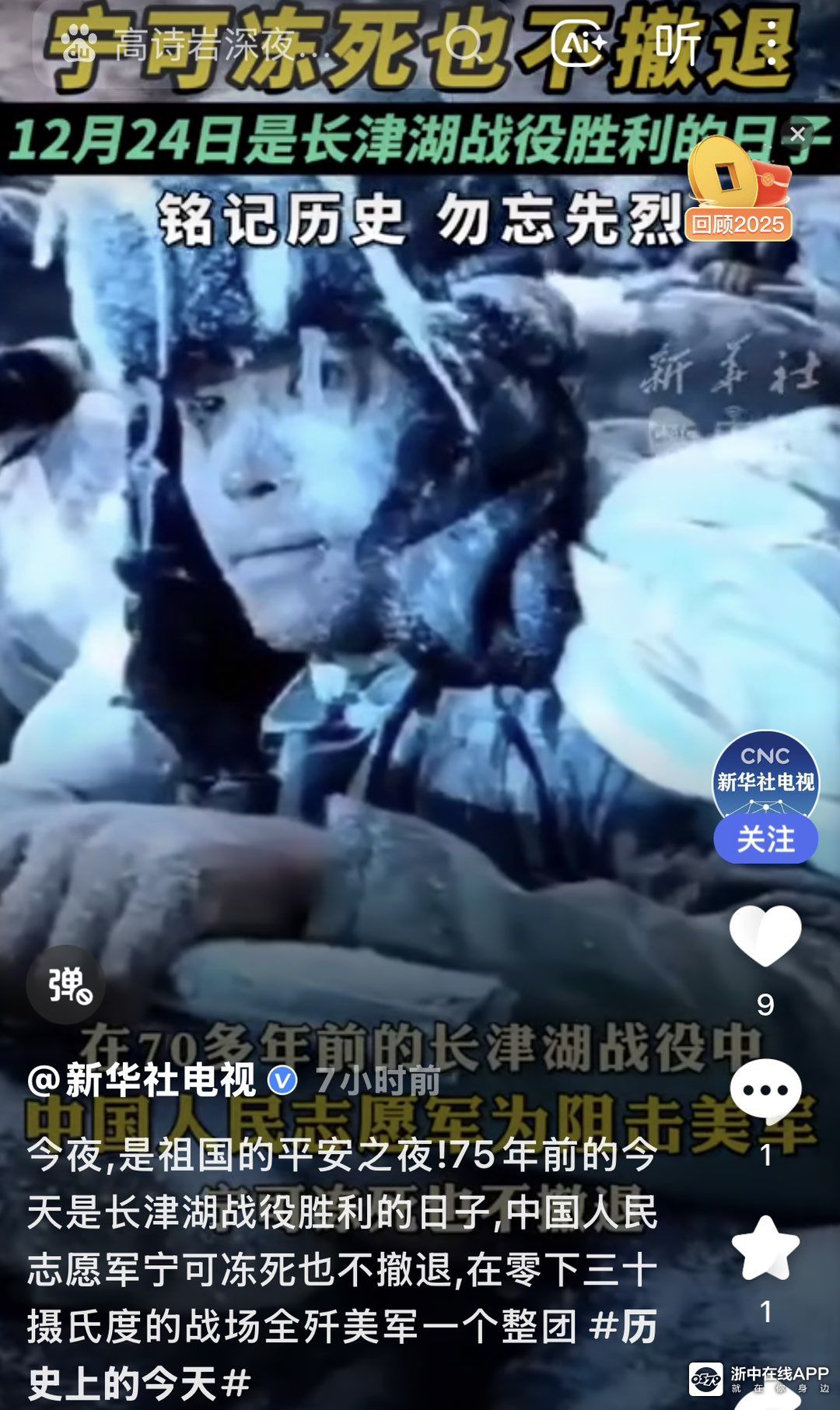Open the three-dot overflow menu
Image resolution: width=840 pixels, height=1410 pixels.
coord(771,44)
